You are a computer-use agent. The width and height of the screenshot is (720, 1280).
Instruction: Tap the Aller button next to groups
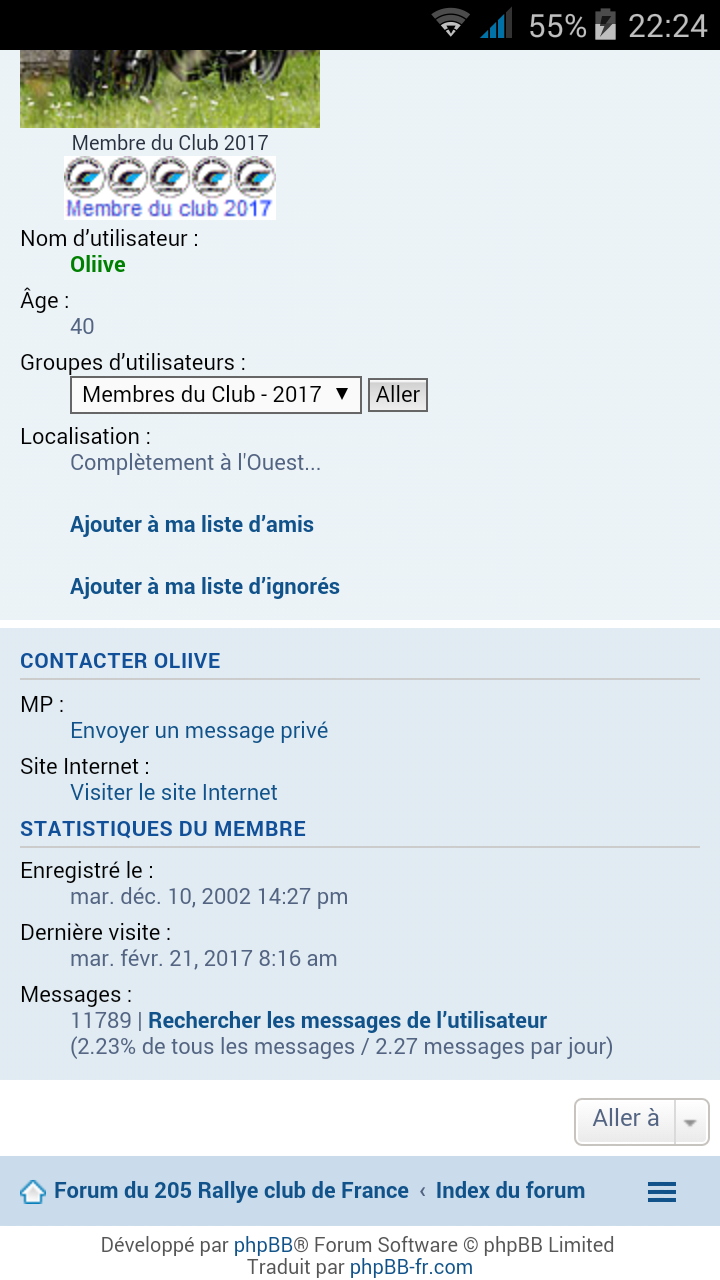tap(398, 395)
